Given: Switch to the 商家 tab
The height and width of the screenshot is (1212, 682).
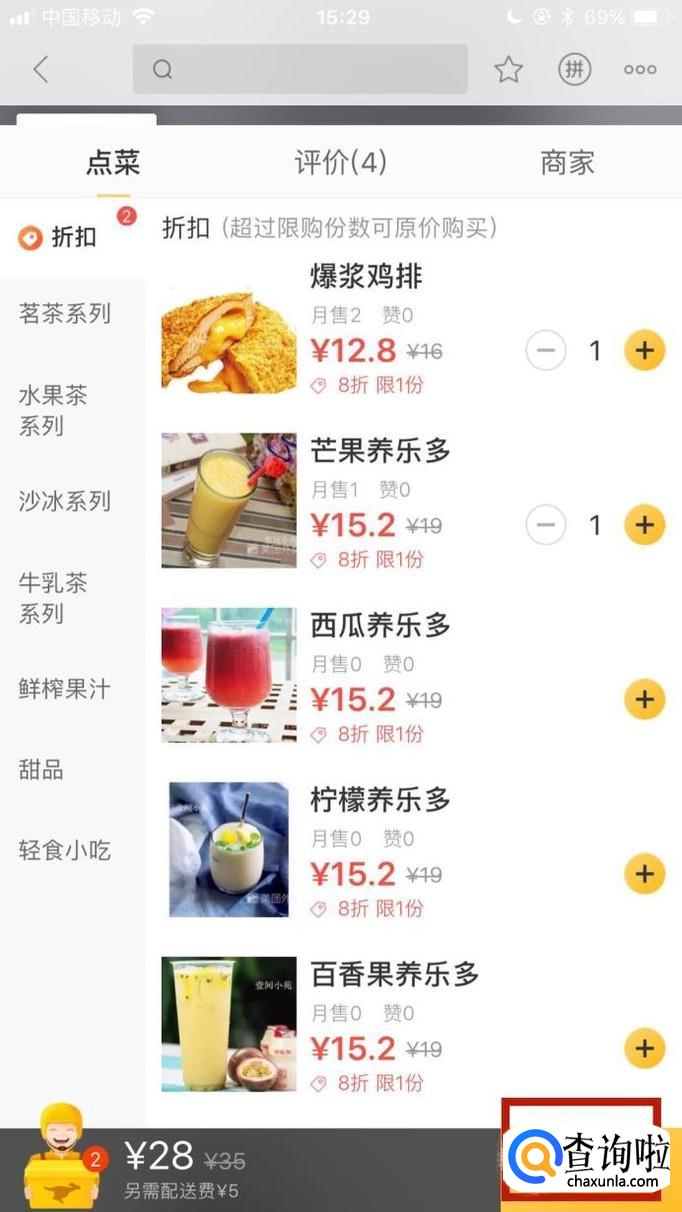Looking at the screenshot, I should click(x=567, y=162).
